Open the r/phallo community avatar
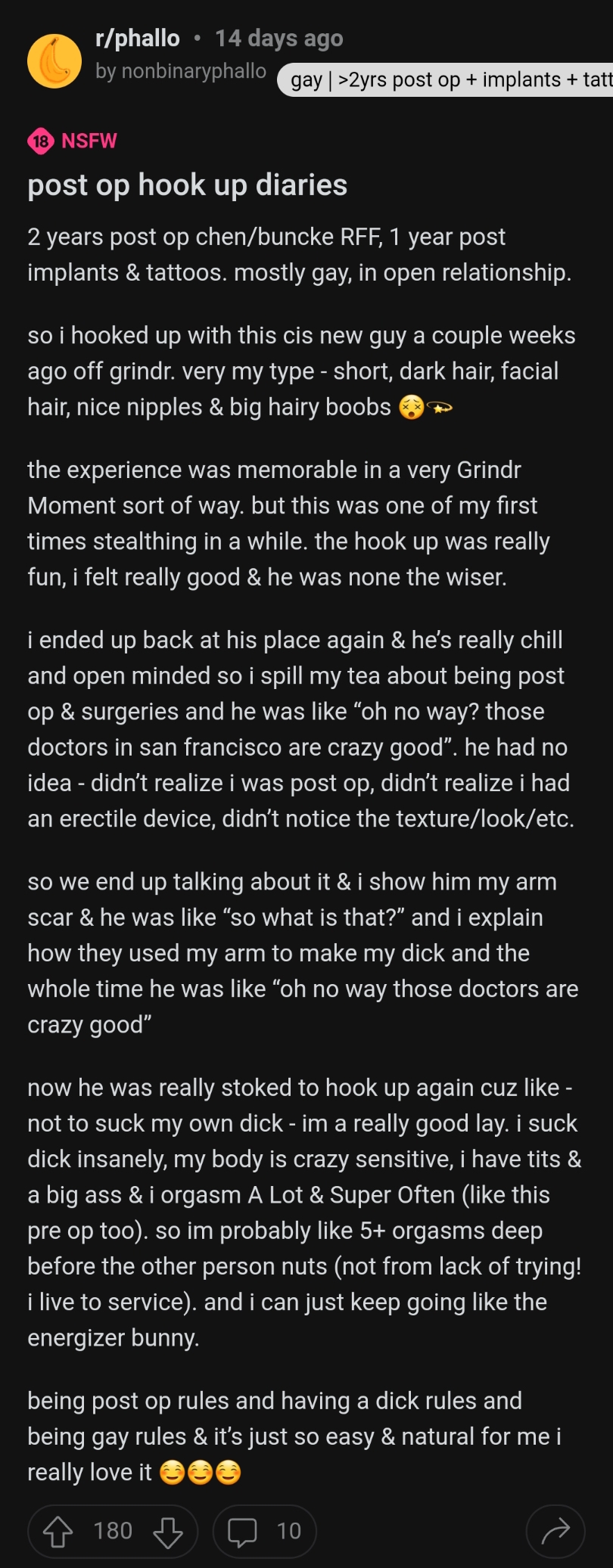This screenshot has width=613, height=1568. (54, 61)
